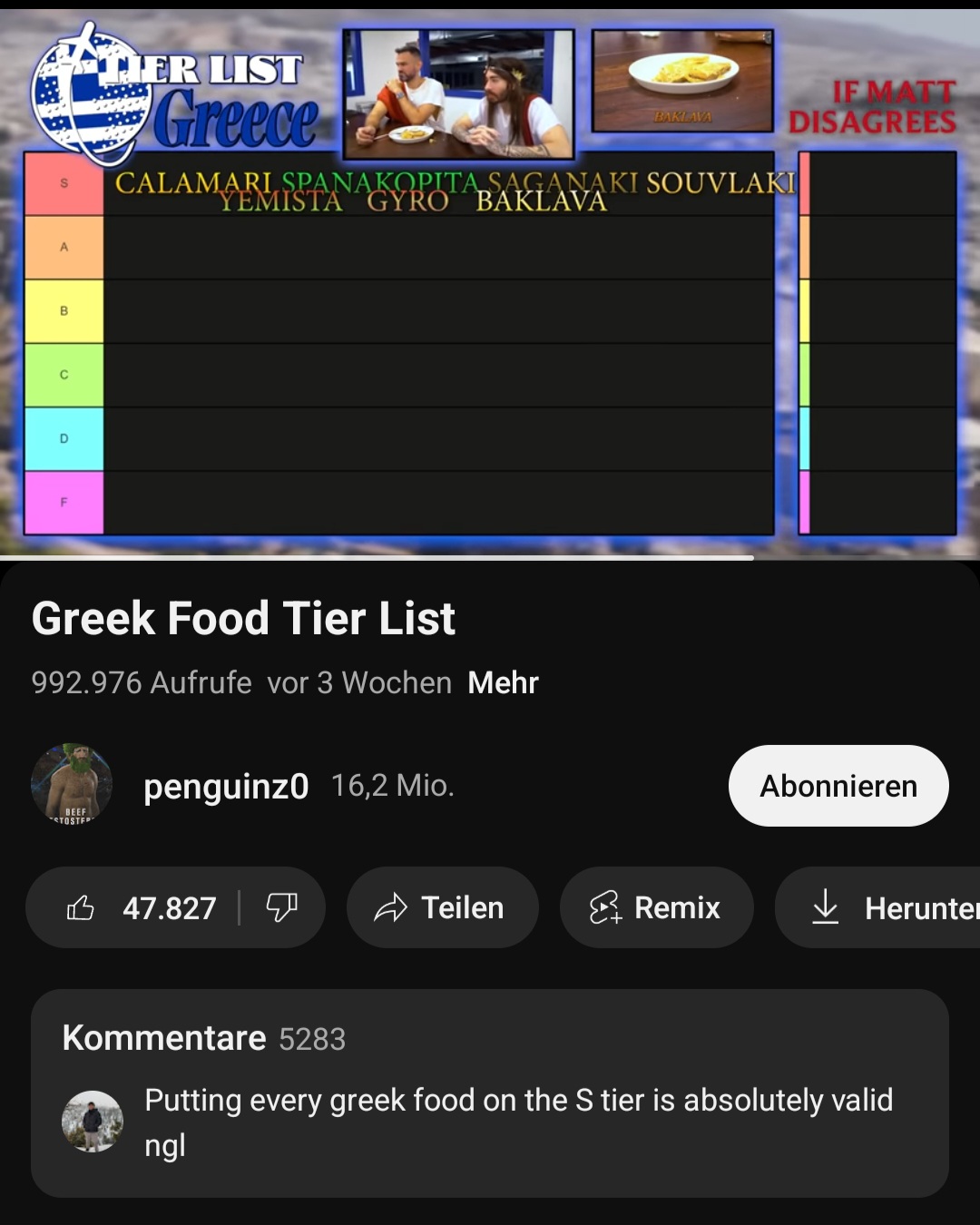The image size is (980, 1225).
Task: Expand description with Mehr
Action: 503,682
